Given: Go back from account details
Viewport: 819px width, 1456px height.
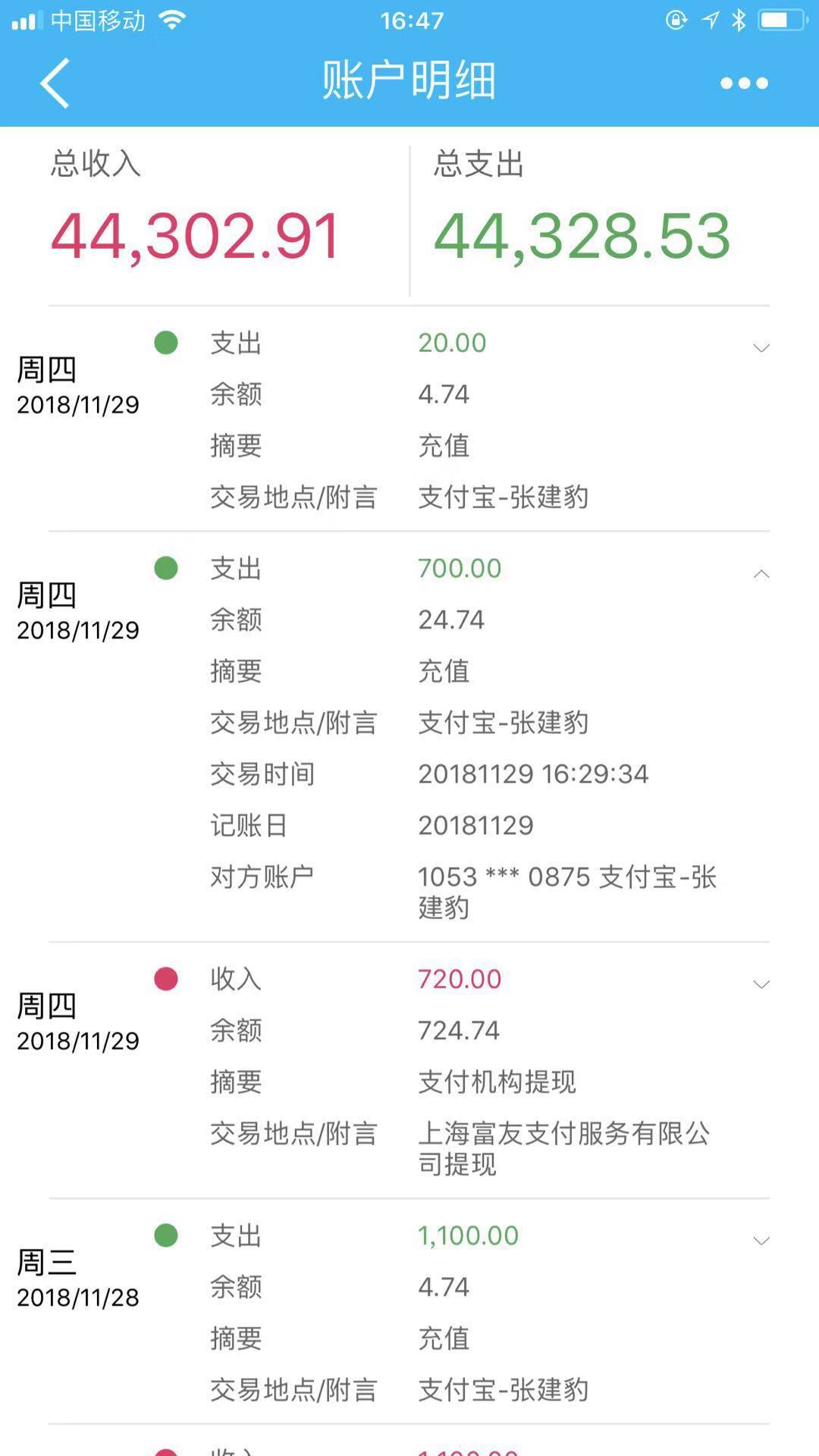Looking at the screenshot, I should coord(55,83).
